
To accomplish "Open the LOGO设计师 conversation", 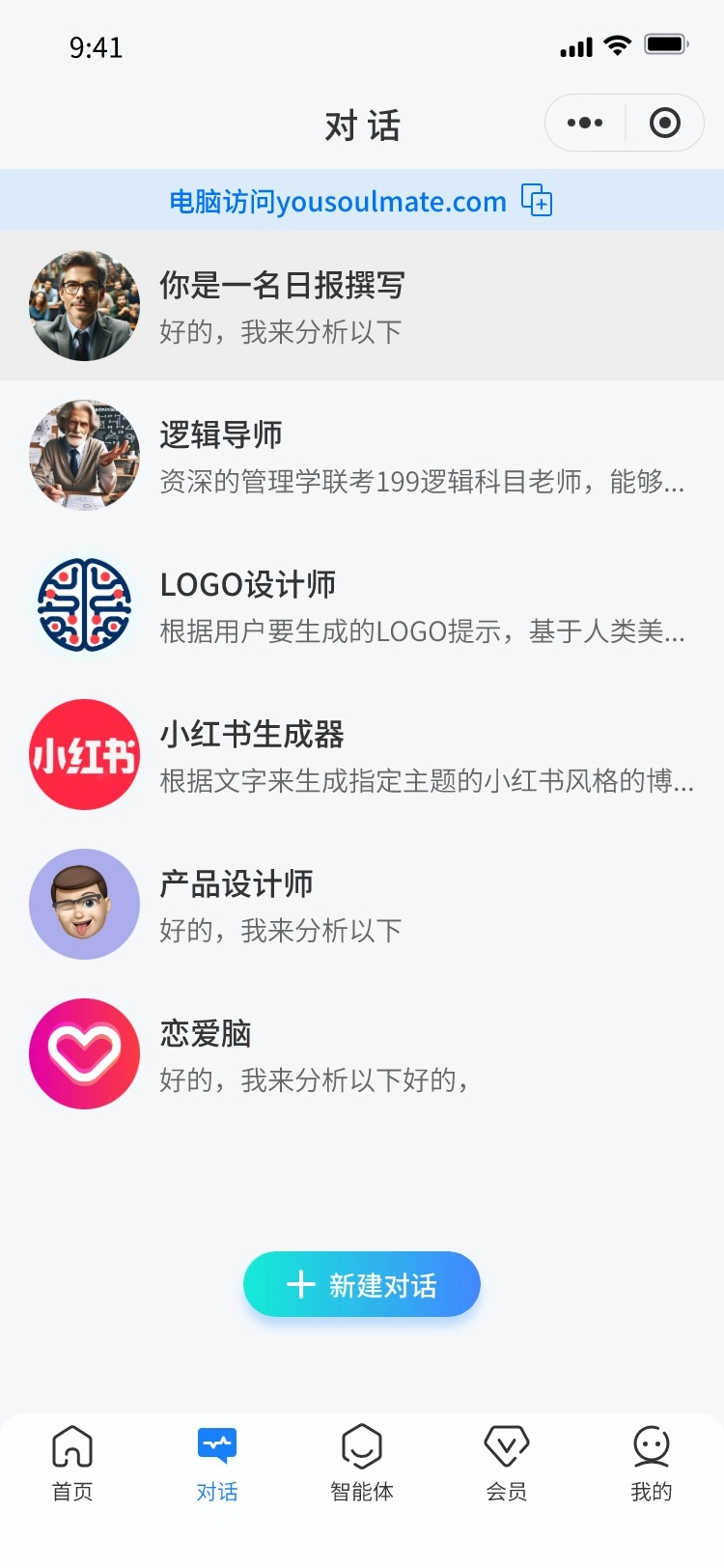I will pos(362,605).
